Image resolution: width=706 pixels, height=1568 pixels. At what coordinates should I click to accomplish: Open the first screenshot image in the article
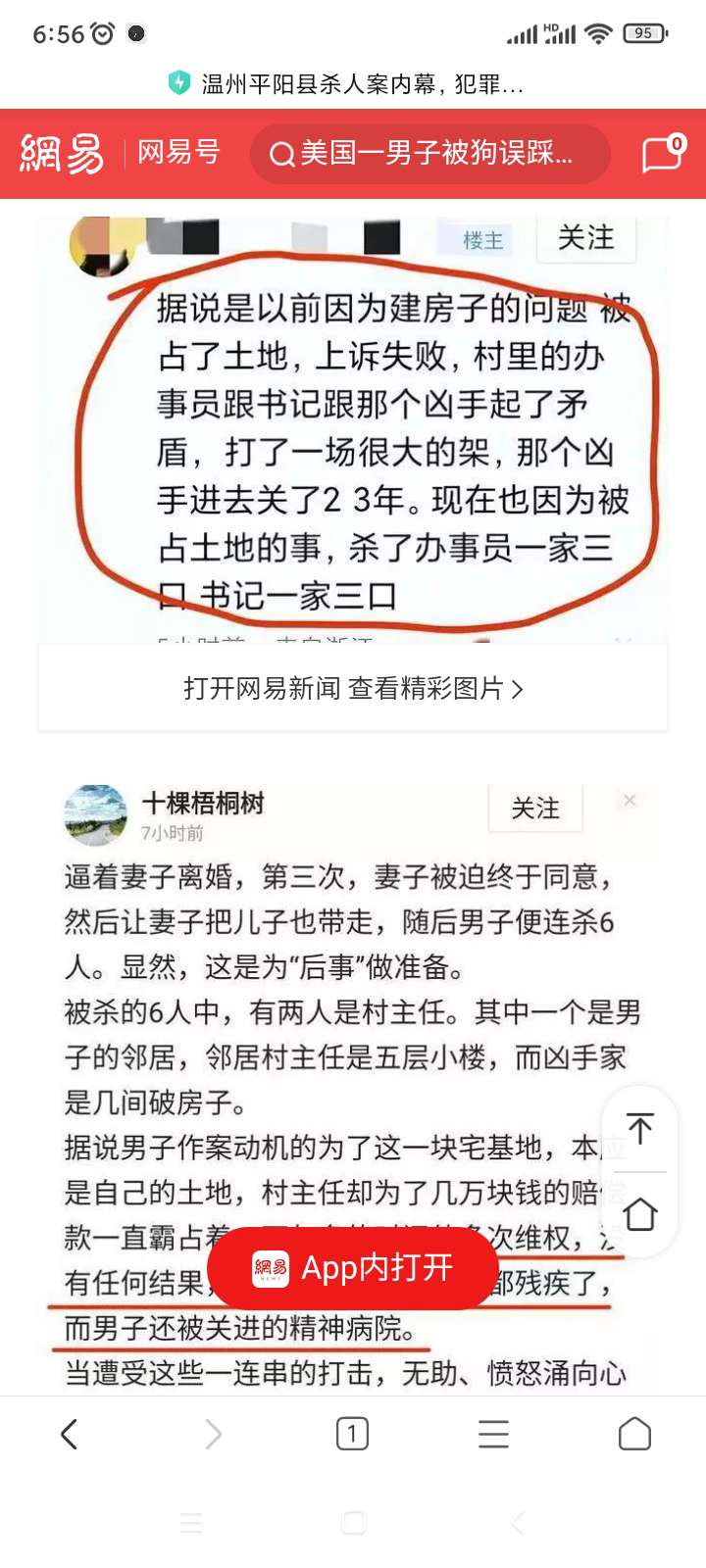click(x=353, y=431)
